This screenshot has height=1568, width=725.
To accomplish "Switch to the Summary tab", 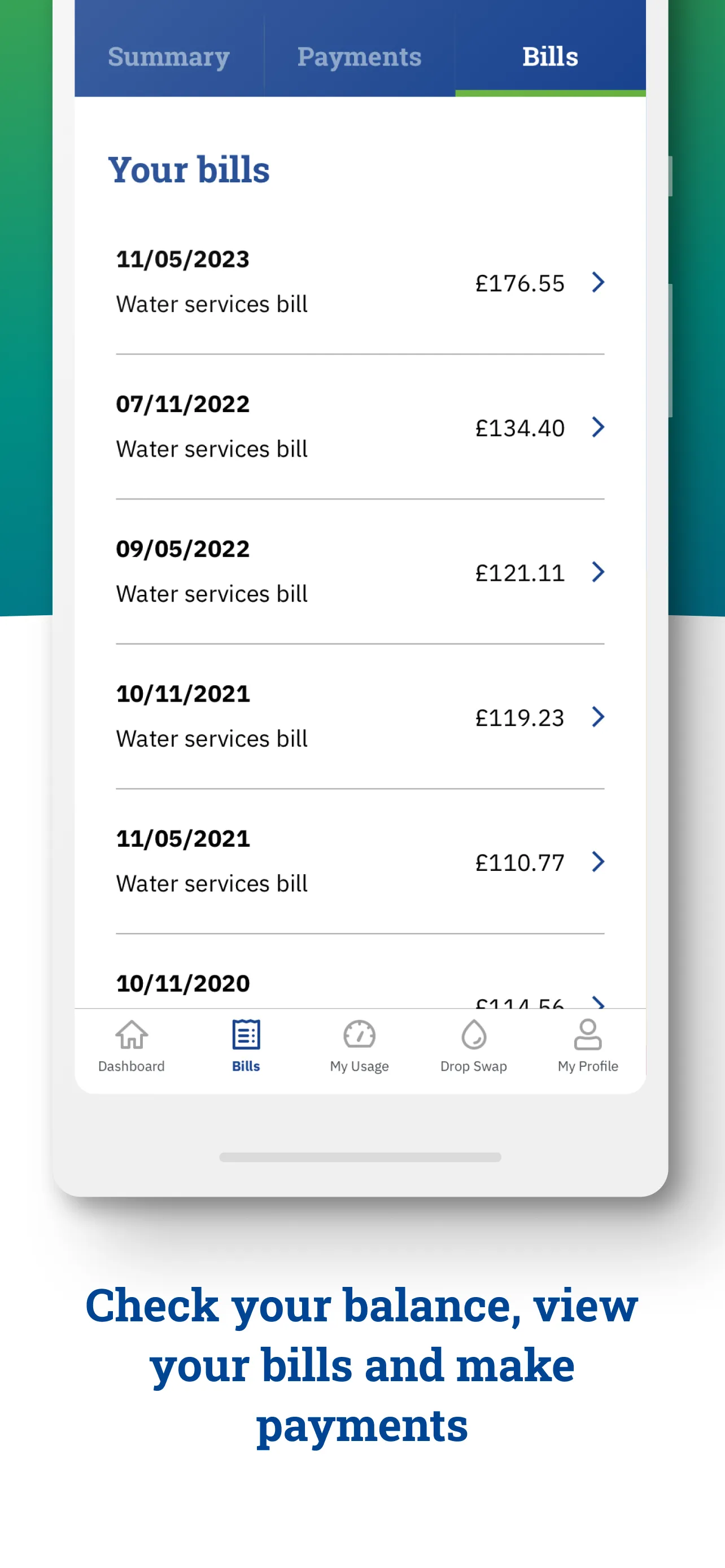I will pyautogui.click(x=169, y=56).
